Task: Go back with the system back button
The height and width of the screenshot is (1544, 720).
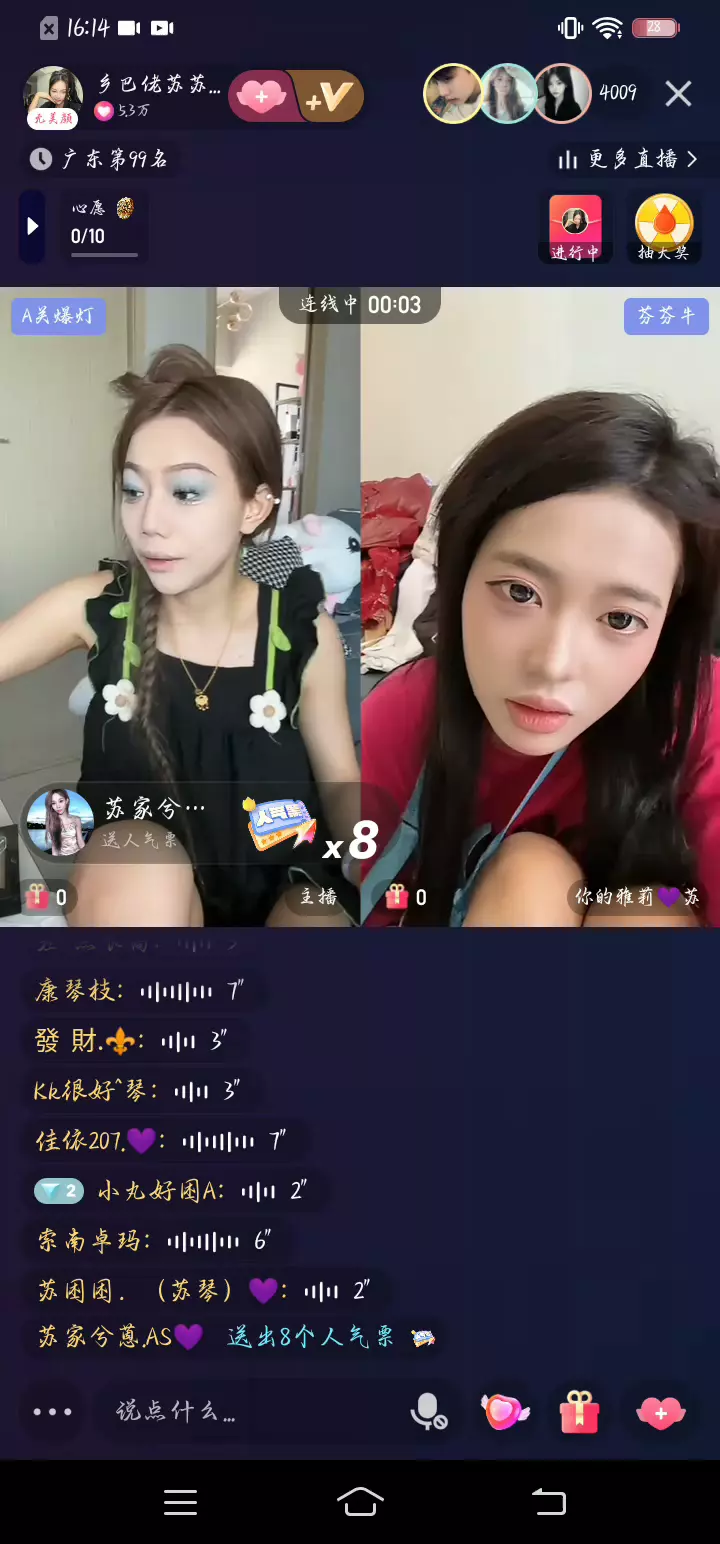Action: 548,1501
